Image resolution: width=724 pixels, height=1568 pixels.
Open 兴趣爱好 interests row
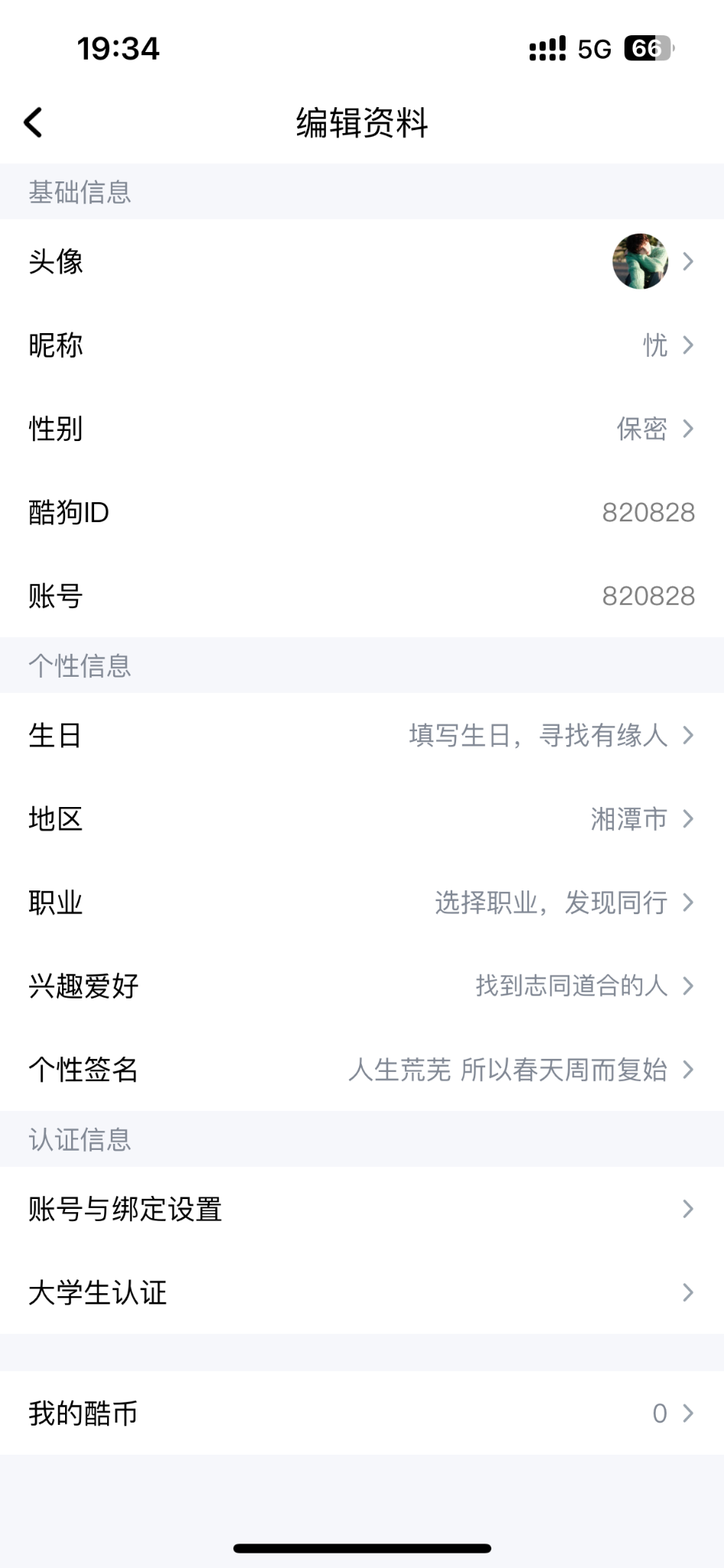pyautogui.click(x=361, y=986)
